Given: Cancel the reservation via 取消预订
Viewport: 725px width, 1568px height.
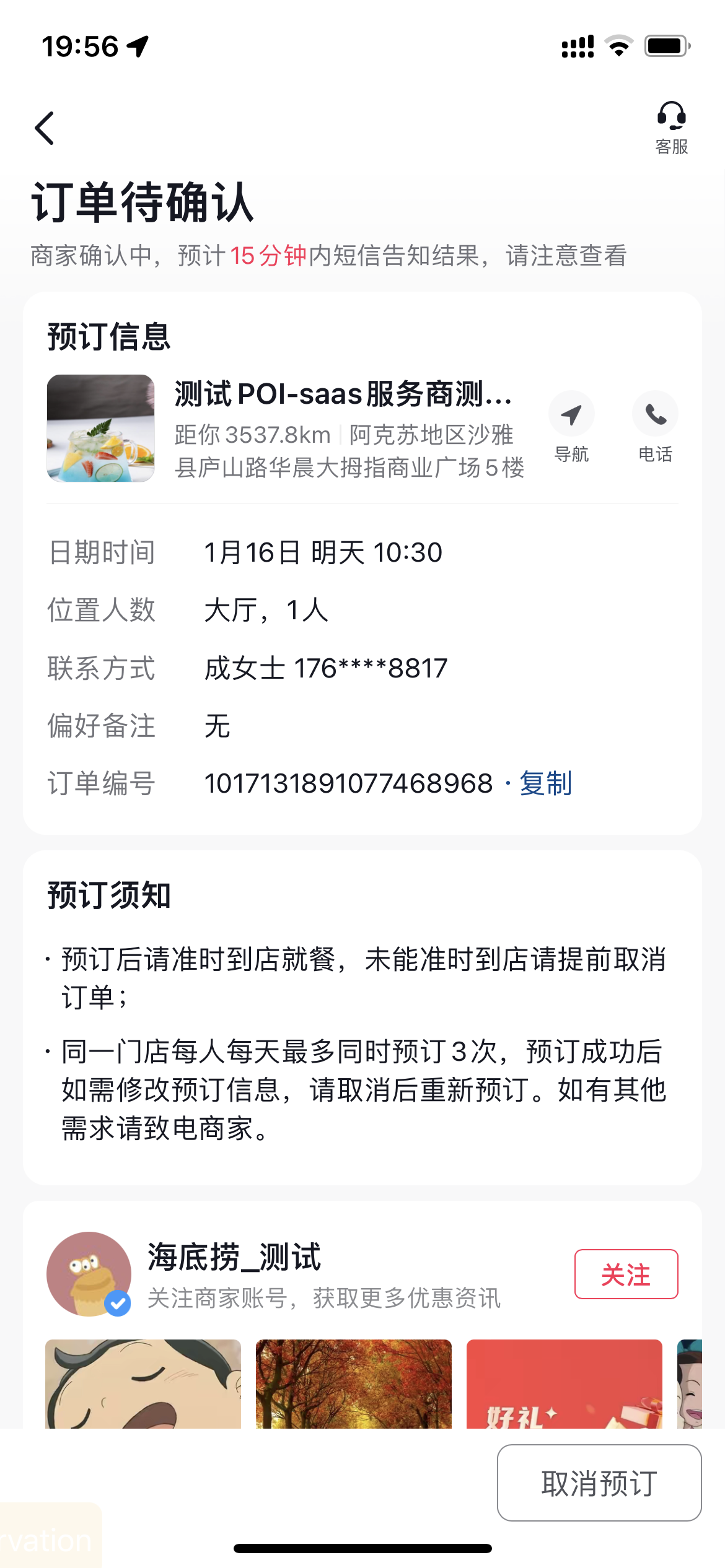Looking at the screenshot, I should (599, 1483).
